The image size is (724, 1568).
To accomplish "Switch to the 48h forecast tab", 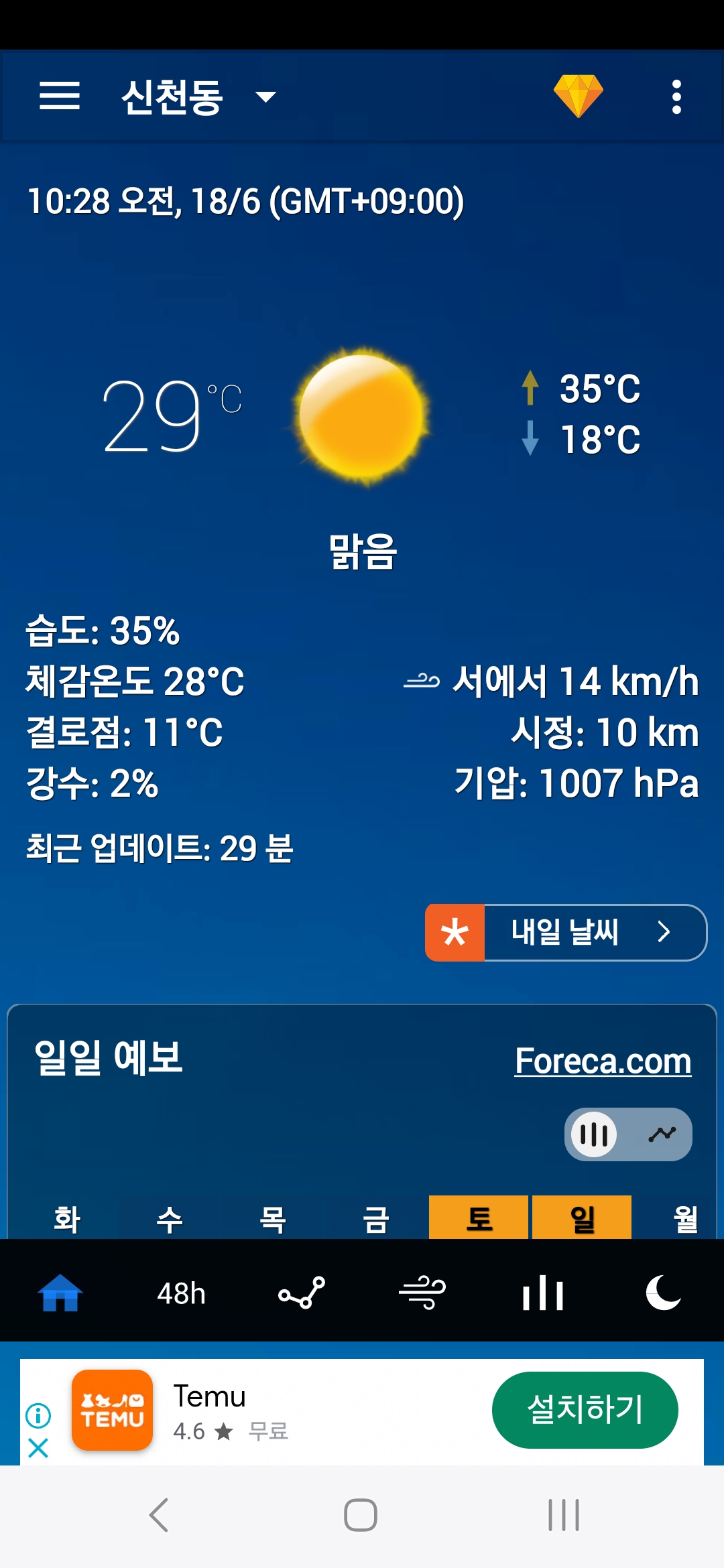I will [181, 1293].
